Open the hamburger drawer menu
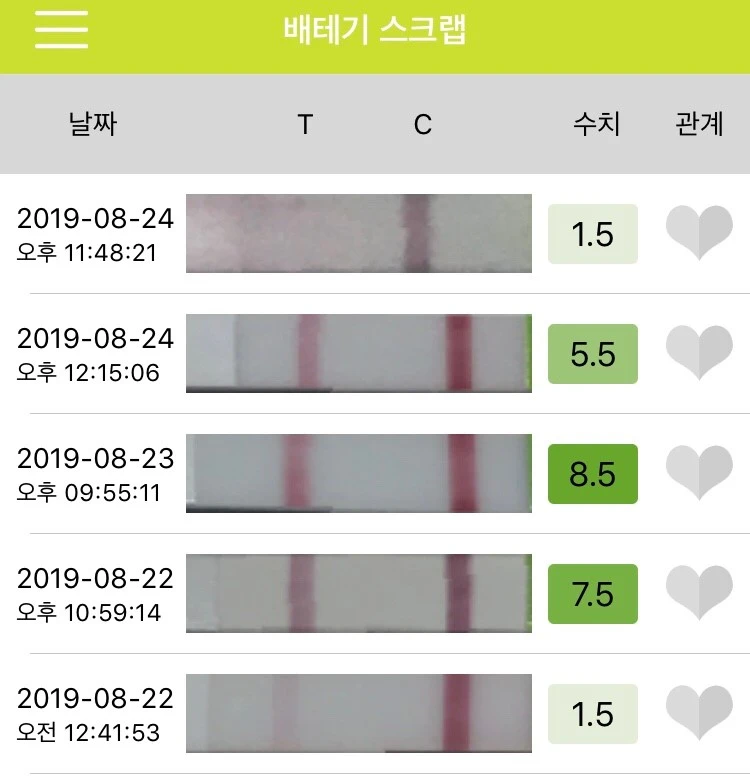This screenshot has height=777, width=750. pyautogui.click(x=61, y=31)
